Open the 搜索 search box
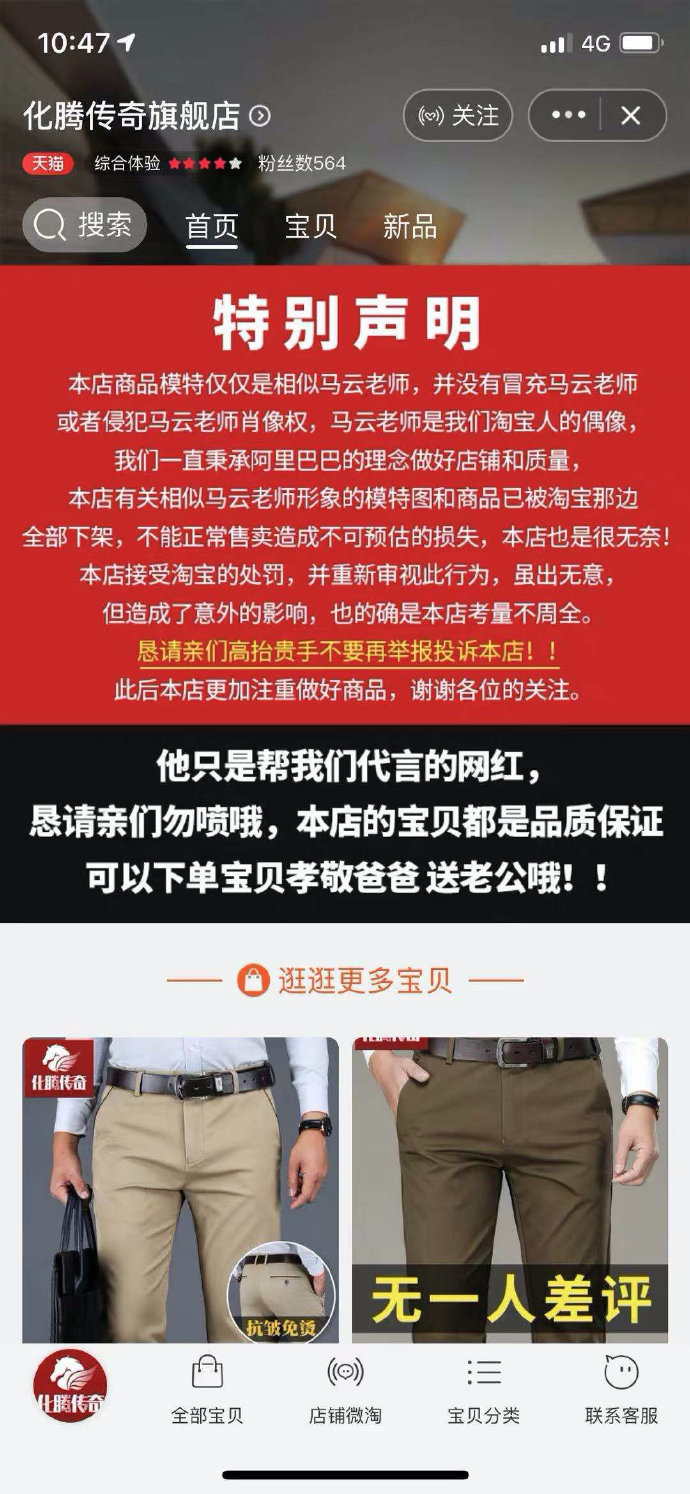The height and width of the screenshot is (1494, 690). (85, 225)
